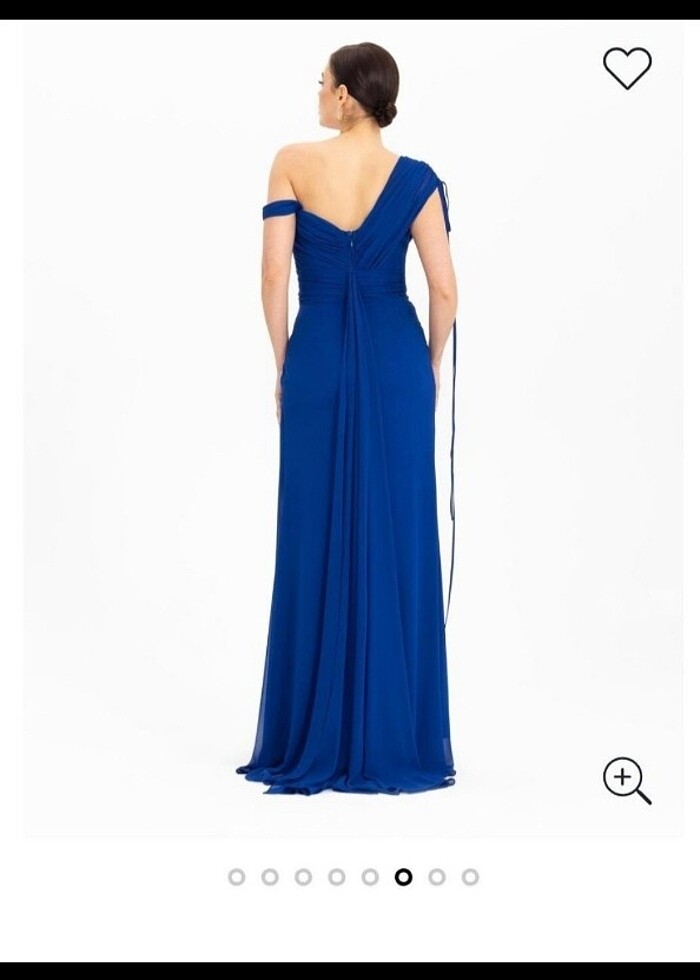The width and height of the screenshot is (700, 980).
Task: Show the fifth gallery image dot
Action: 370,877
